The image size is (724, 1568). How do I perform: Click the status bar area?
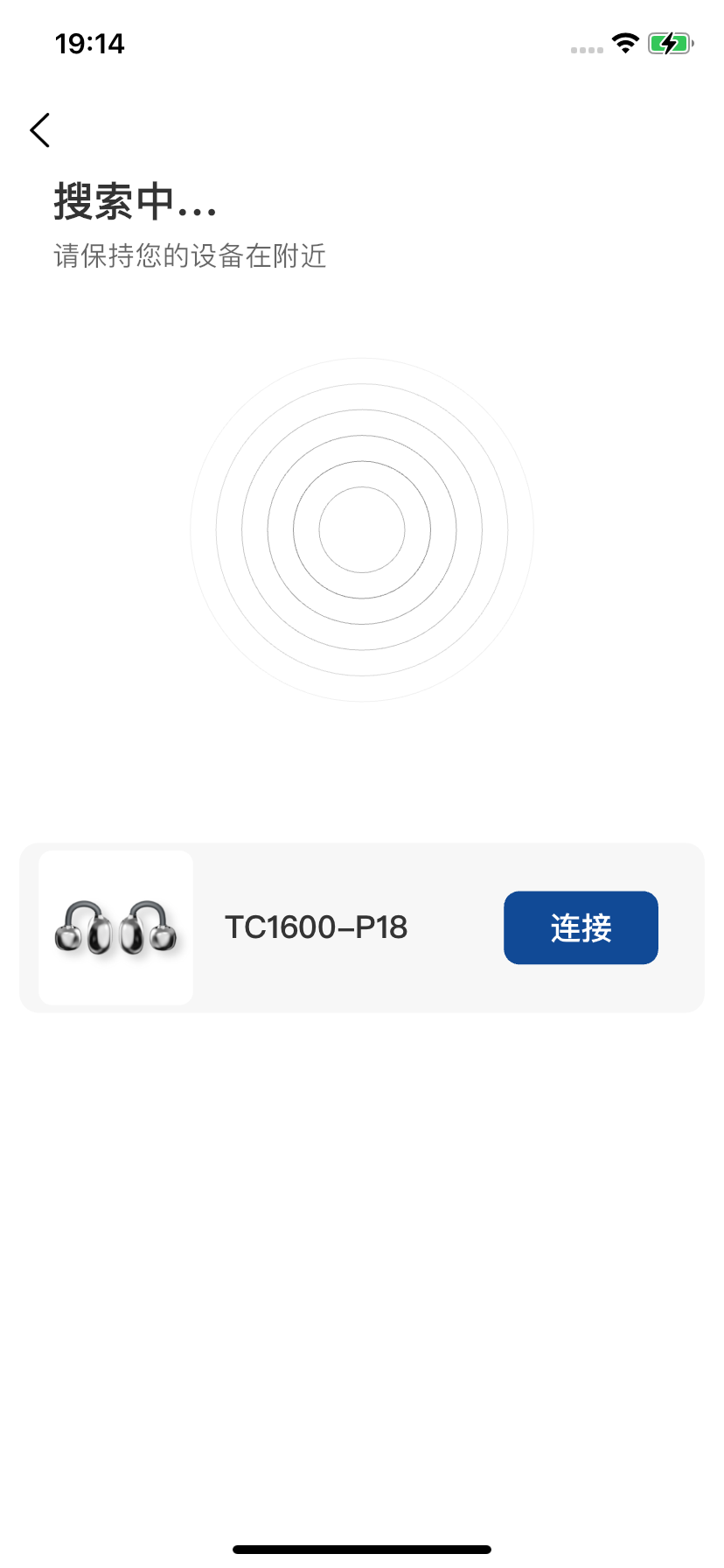[362, 44]
